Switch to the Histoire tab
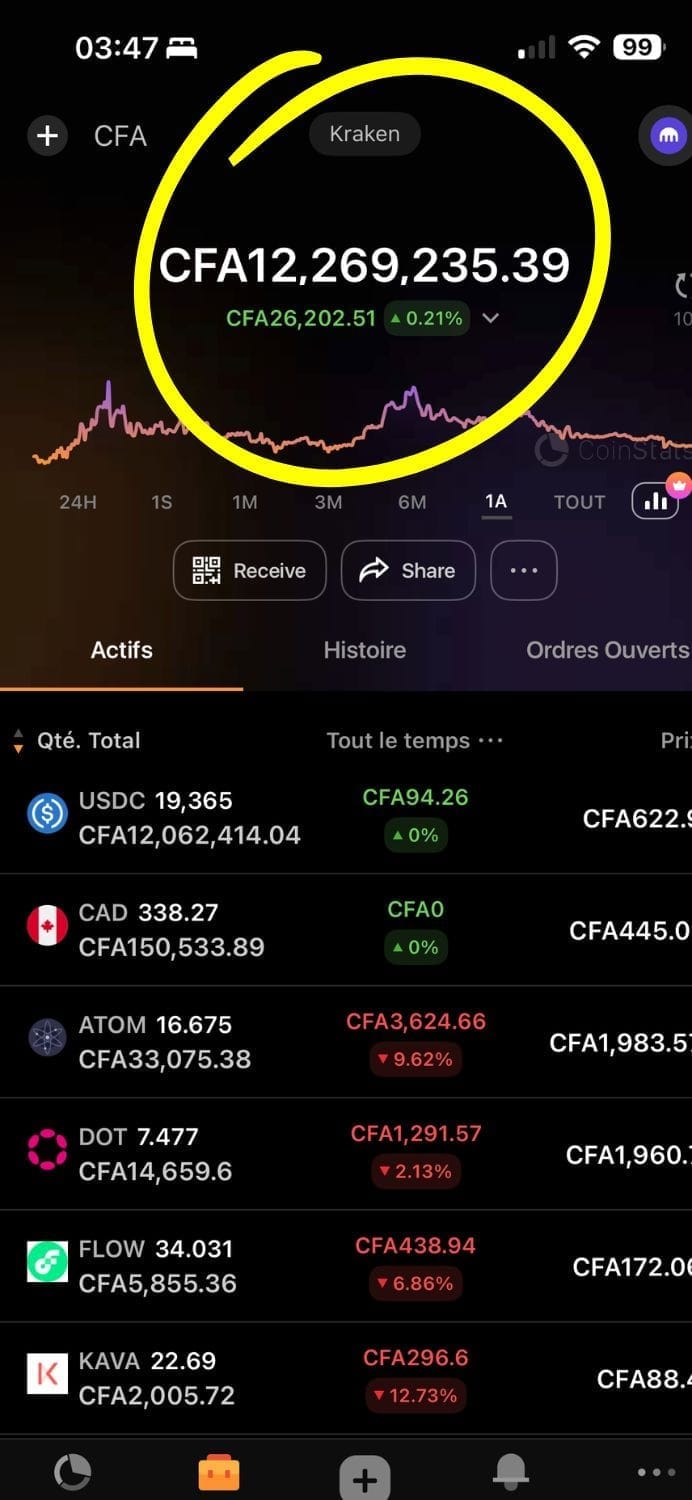692x1500 pixels. [364, 650]
